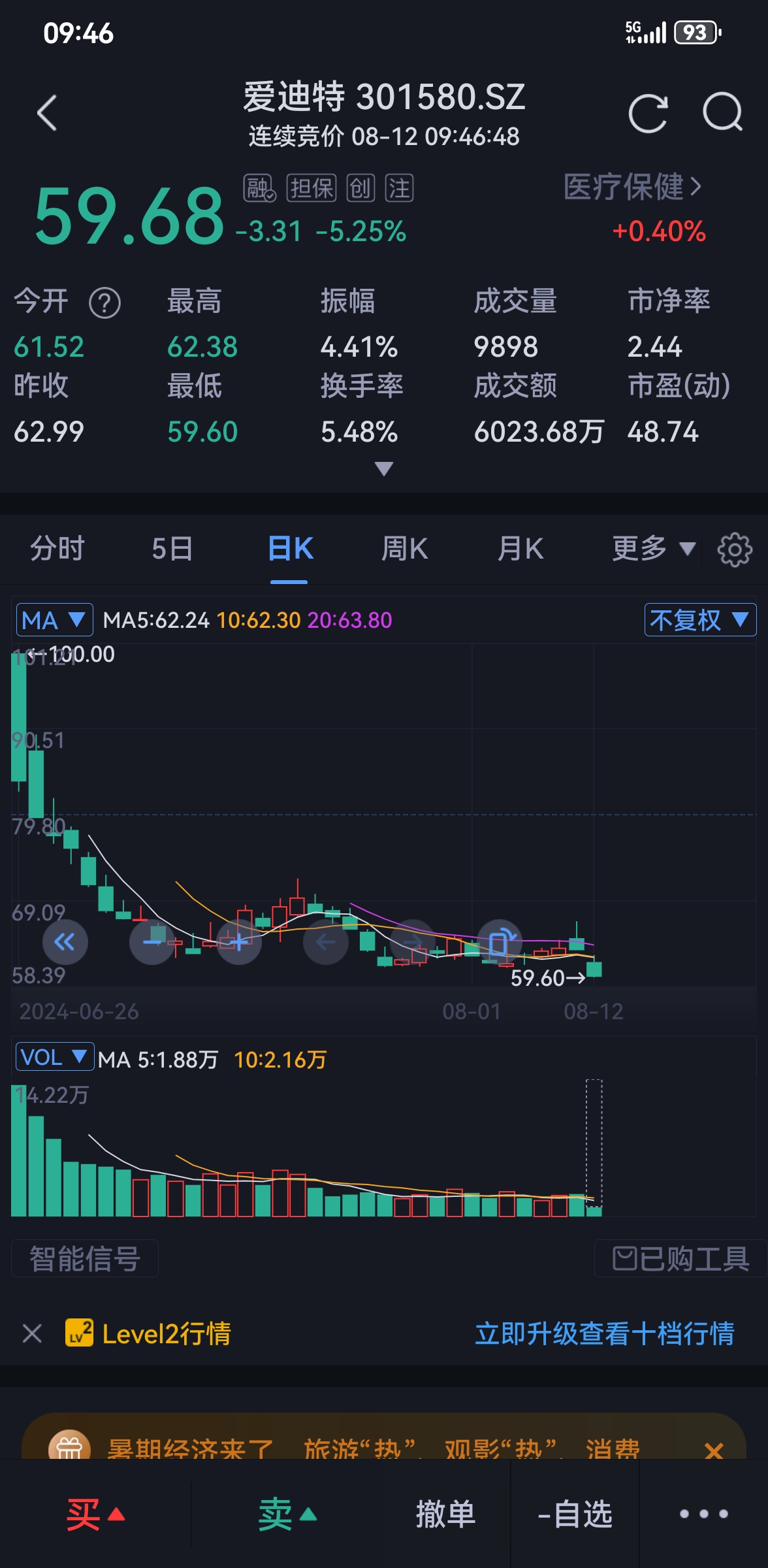768x1568 pixels.
Task: Select the 月K chart tab
Action: point(520,548)
